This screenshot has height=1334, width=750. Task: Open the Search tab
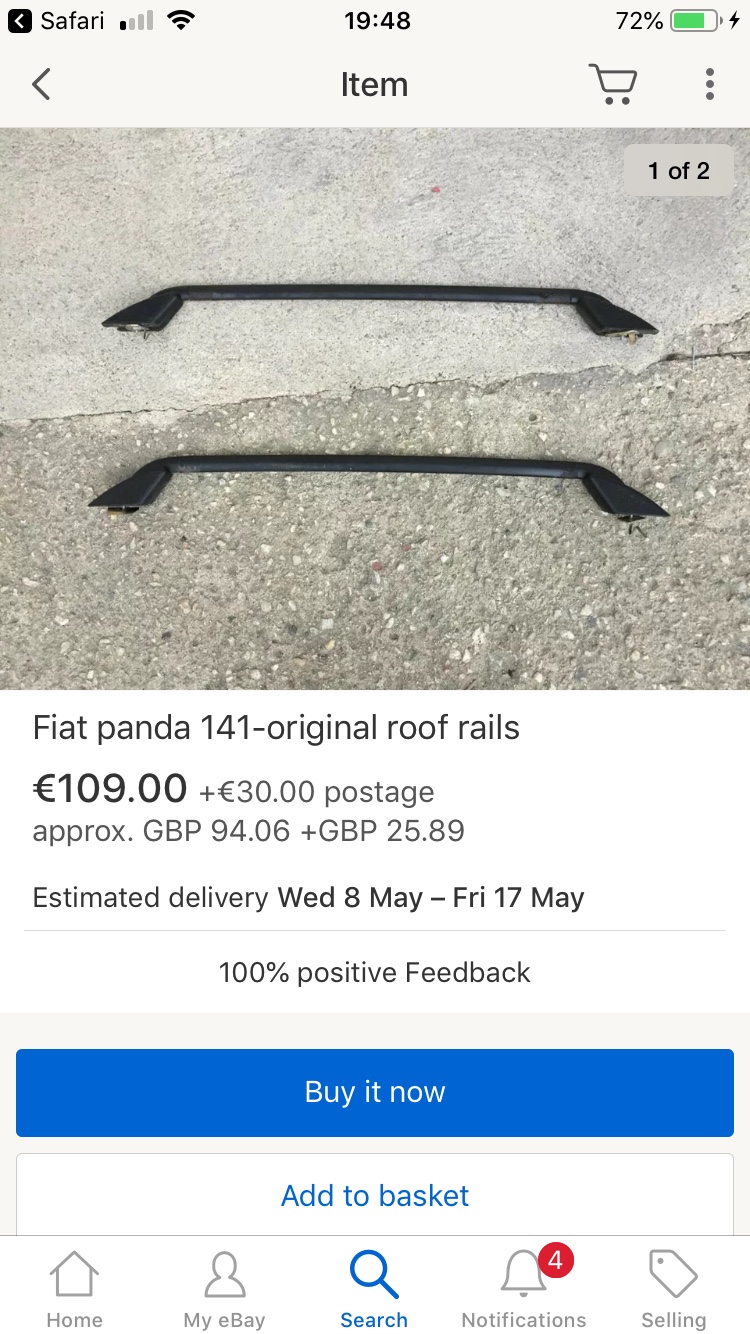pos(374,1290)
